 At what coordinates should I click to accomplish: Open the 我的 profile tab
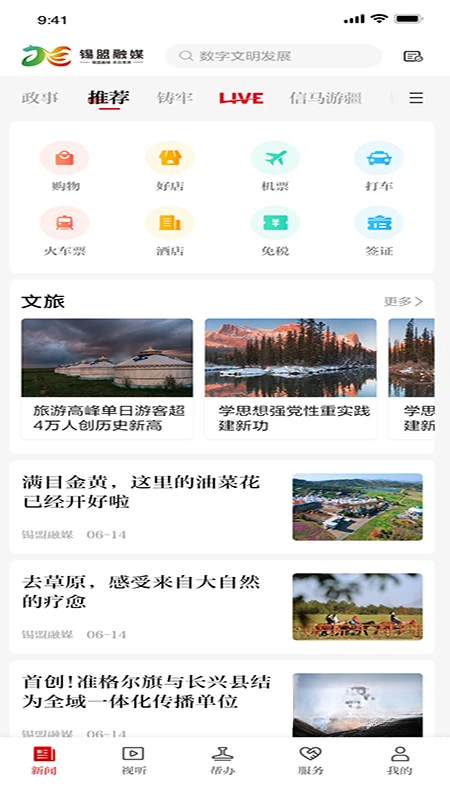pyautogui.click(x=399, y=761)
